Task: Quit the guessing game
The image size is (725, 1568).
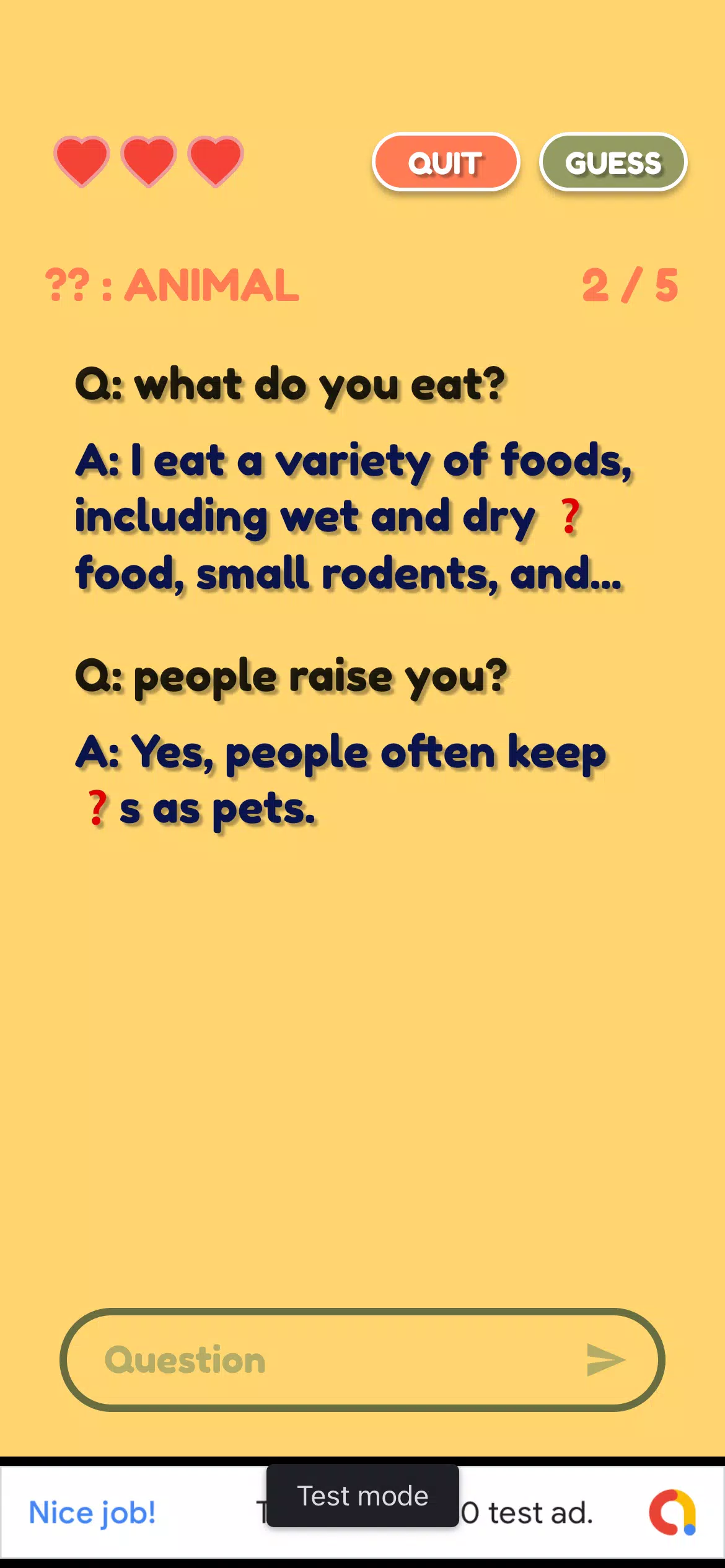Action: coord(446,162)
